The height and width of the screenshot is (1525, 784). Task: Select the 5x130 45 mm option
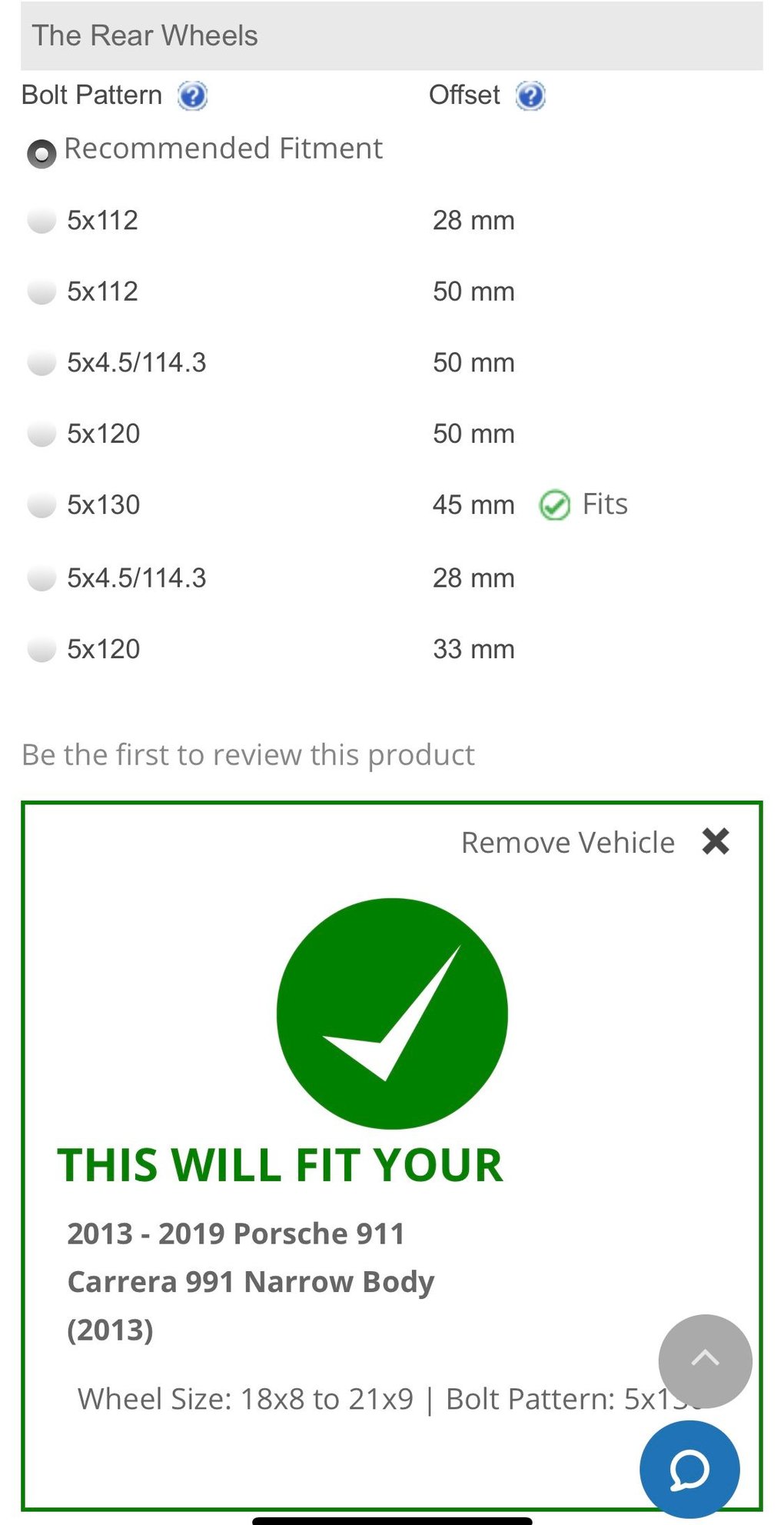click(x=42, y=505)
